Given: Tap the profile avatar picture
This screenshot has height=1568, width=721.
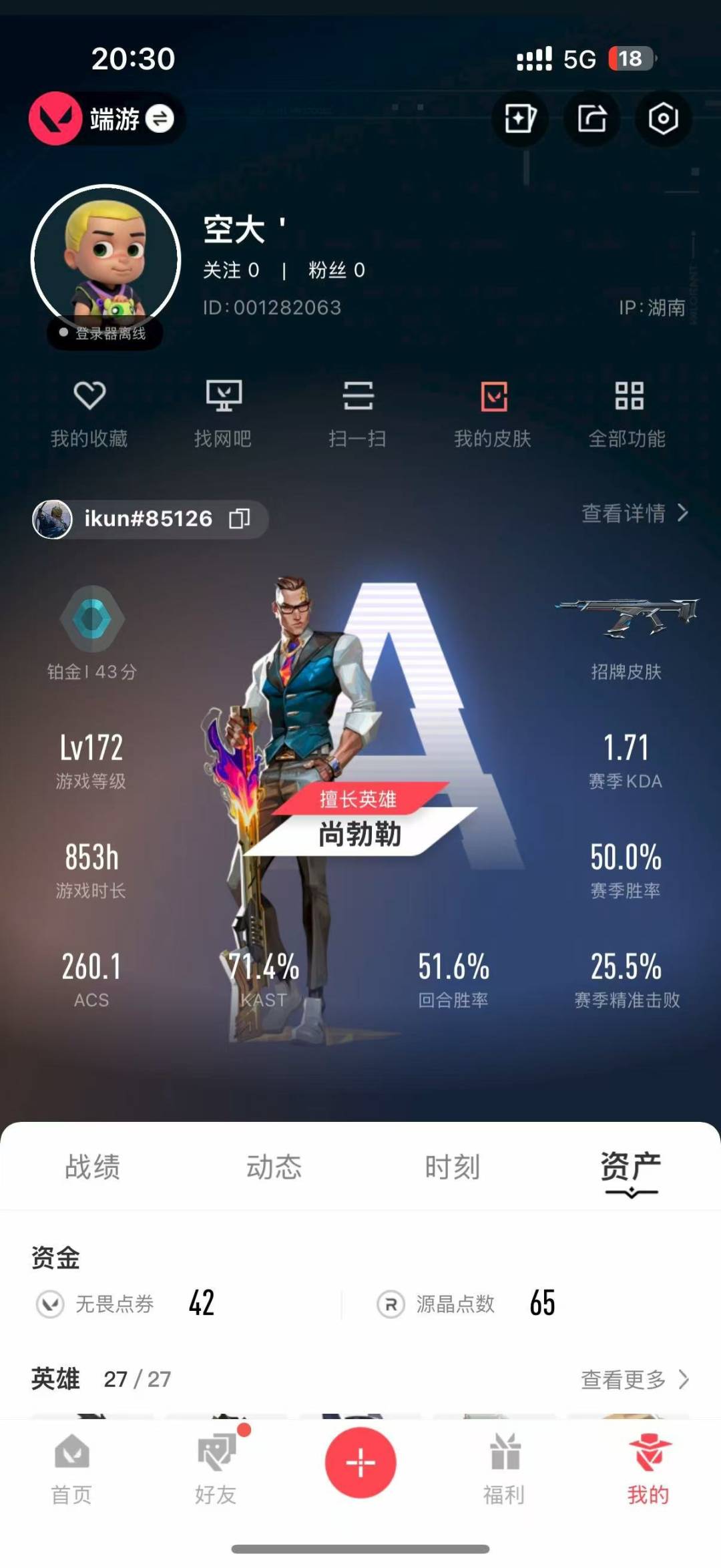Looking at the screenshot, I should pos(106,258).
